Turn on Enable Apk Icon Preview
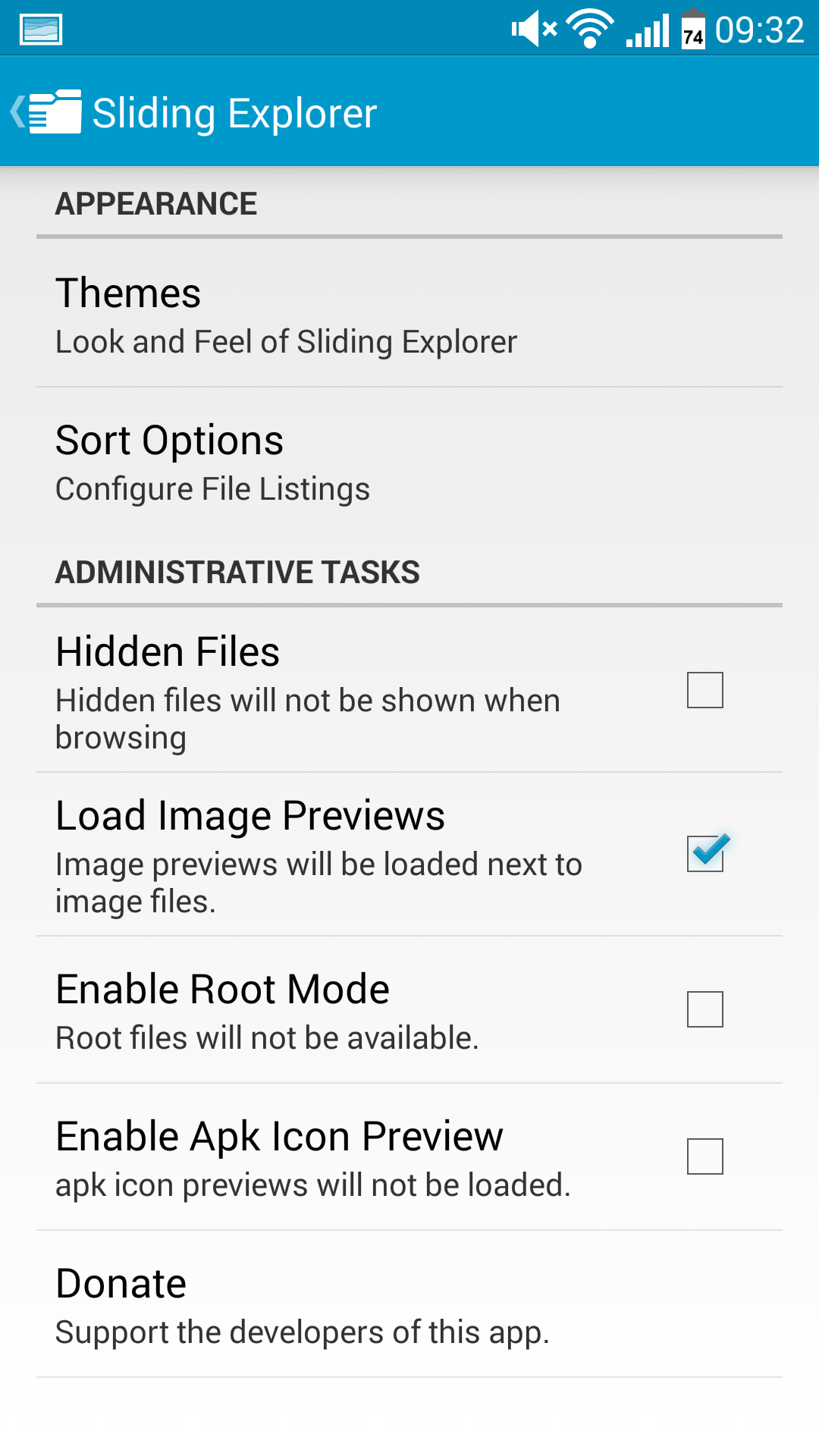The width and height of the screenshot is (819, 1456). (705, 1156)
